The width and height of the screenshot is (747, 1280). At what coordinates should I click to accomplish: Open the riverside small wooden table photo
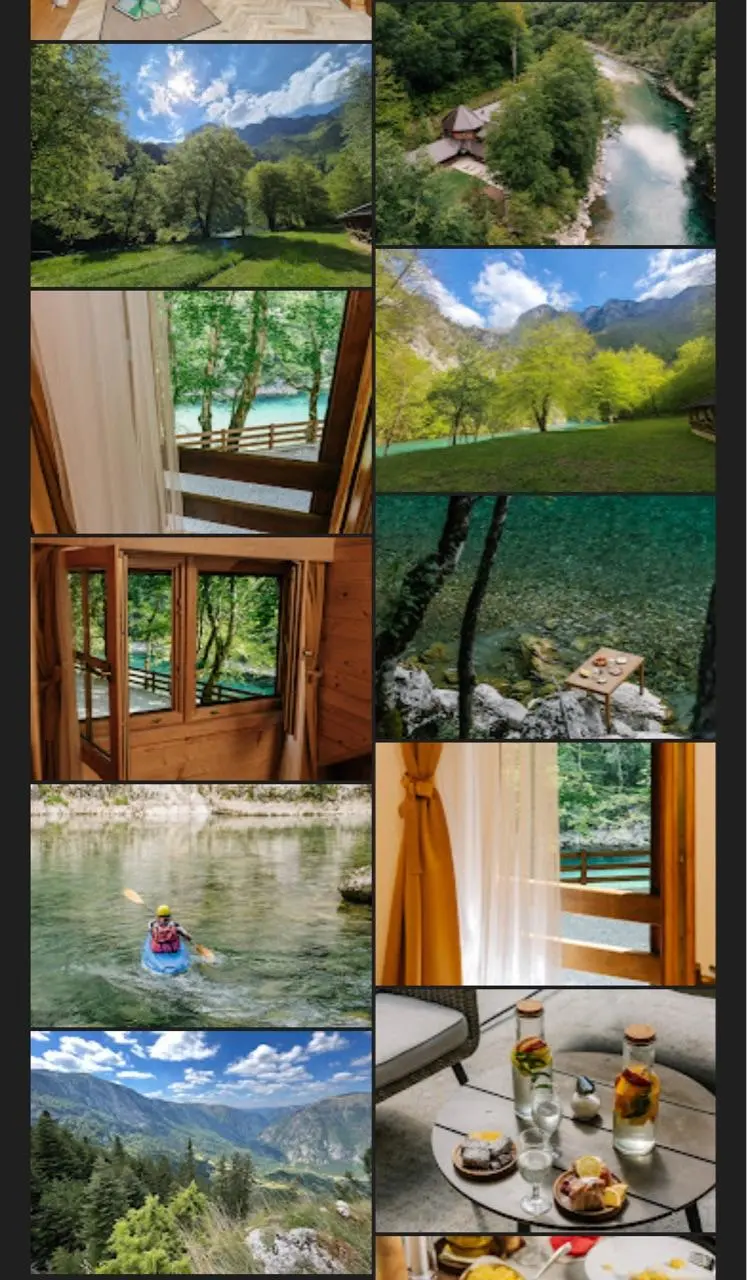(545, 617)
